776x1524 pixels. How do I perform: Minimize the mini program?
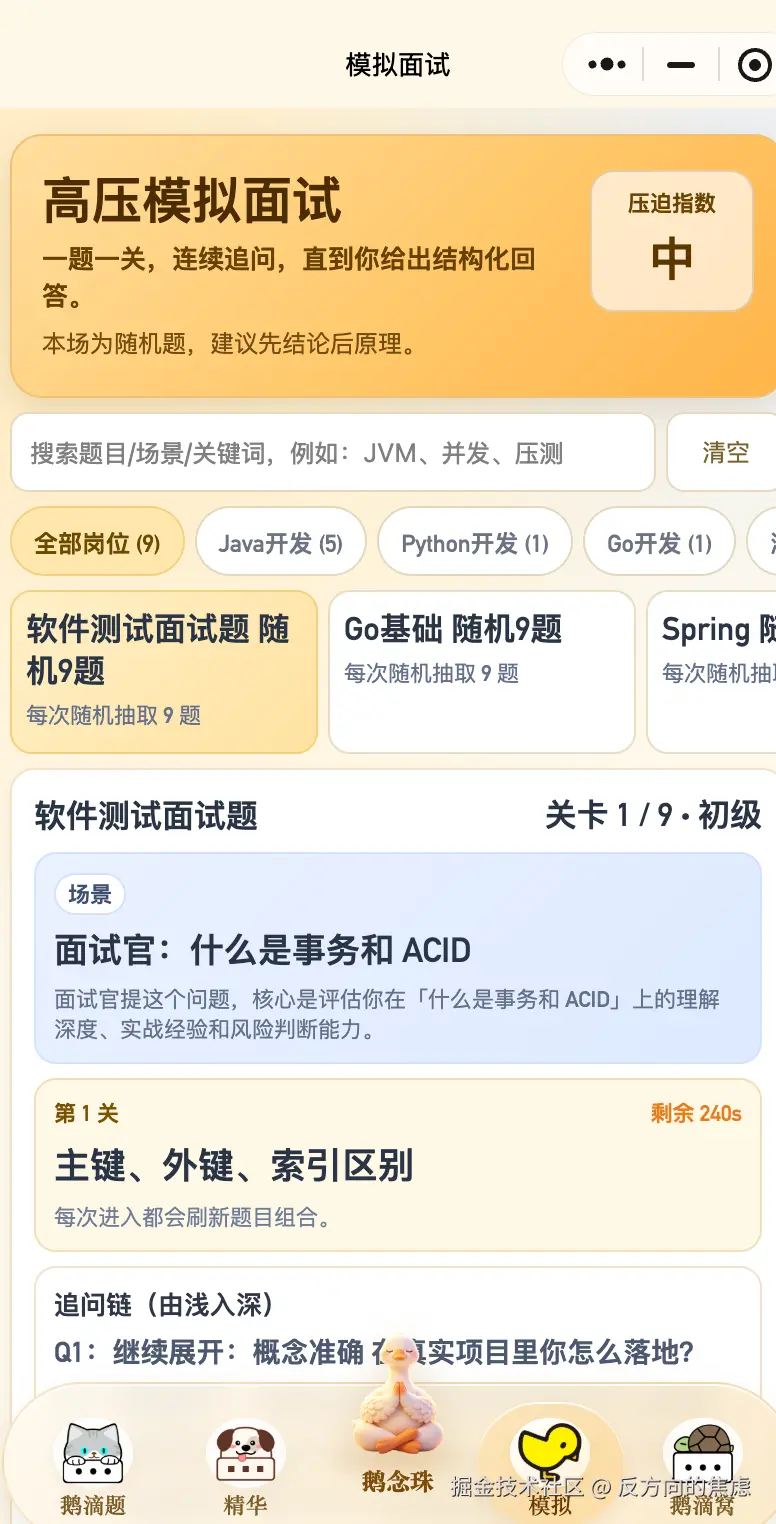pos(681,66)
